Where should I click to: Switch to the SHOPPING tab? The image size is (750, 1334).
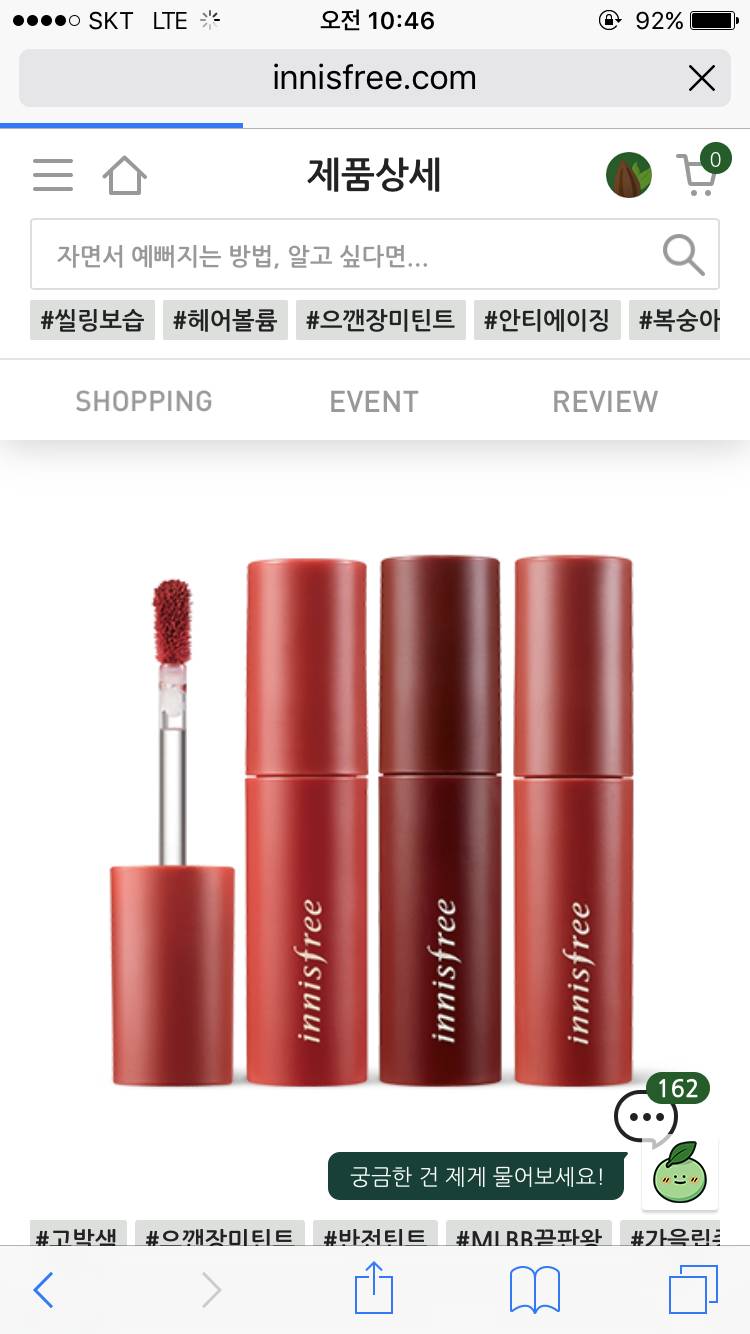click(144, 401)
